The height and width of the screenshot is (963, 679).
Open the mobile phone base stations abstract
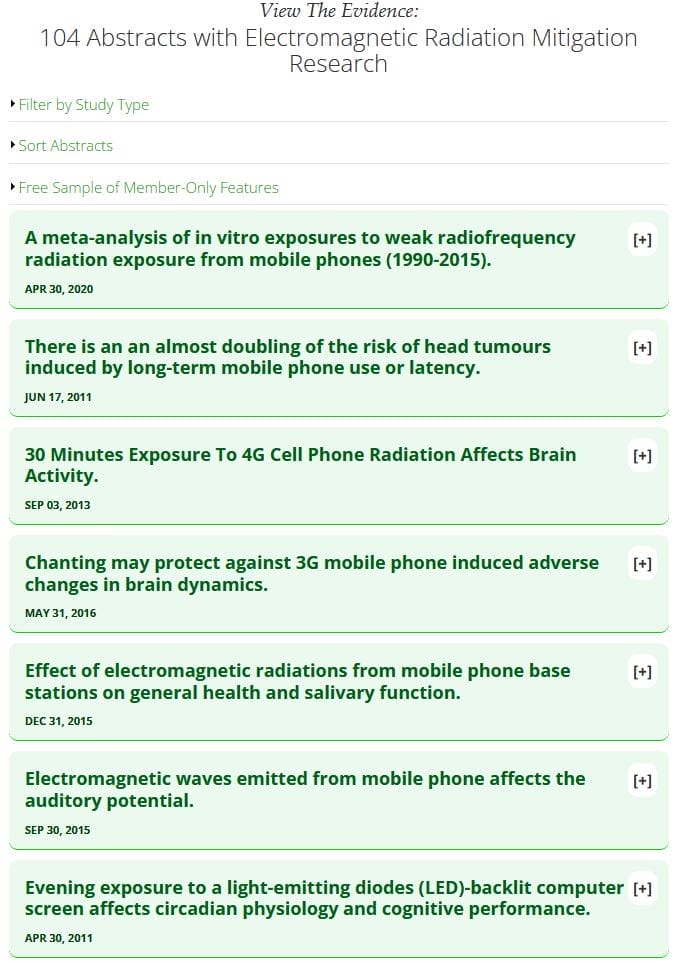point(297,681)
